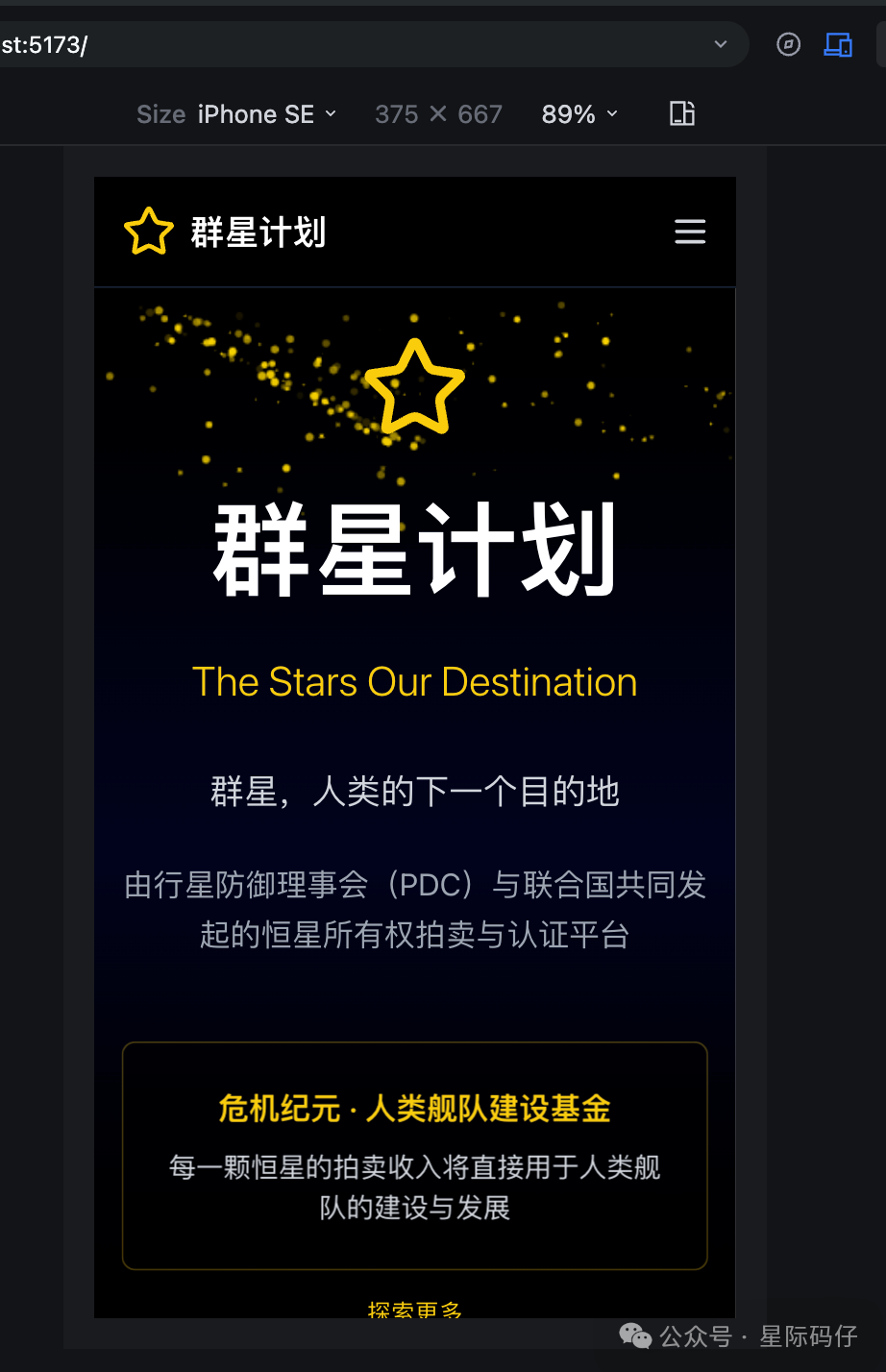Screen dimensions: 886x1372
Task: Click the Size label in the device toolbar
Action: [x=160, y=113]
